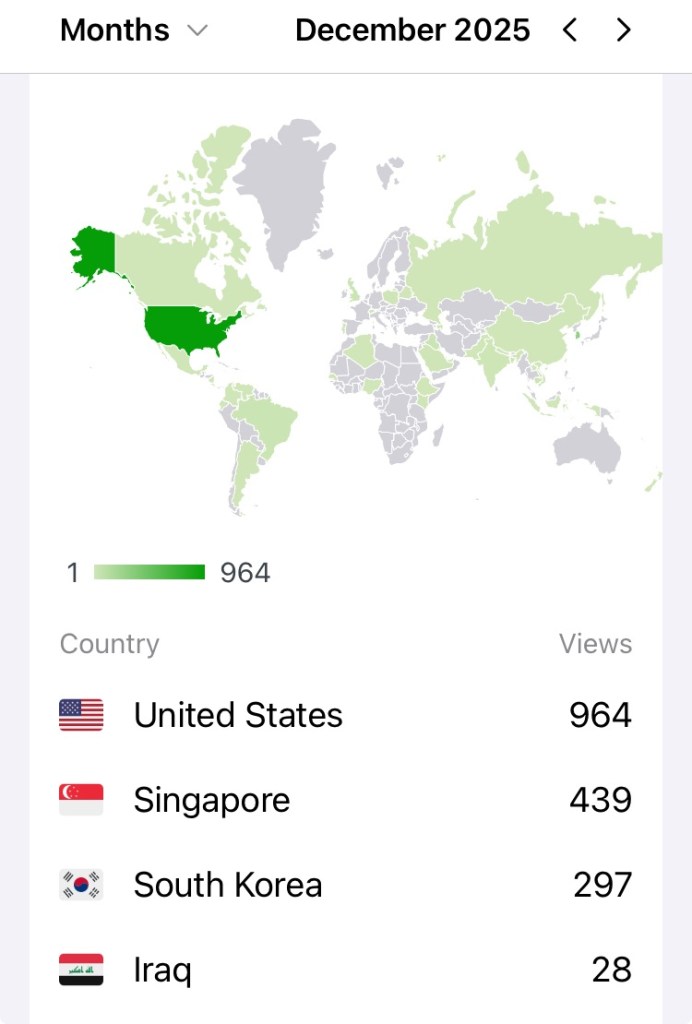Open the Months period dropdown
This screenshot has height=1024, width=692.
coord(133,30)
